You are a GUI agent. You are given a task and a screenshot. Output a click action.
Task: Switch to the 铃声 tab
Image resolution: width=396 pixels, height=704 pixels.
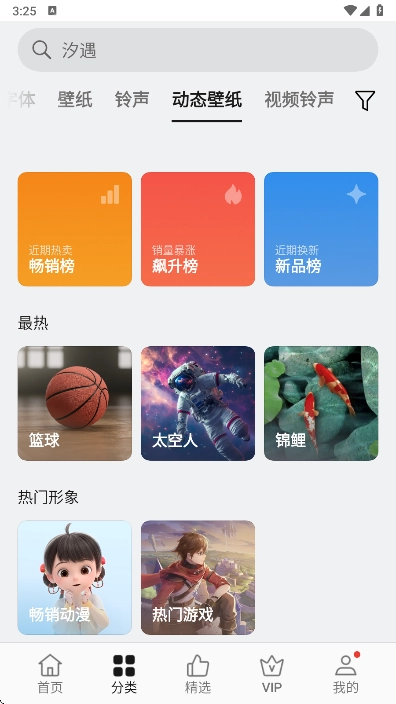[x=132, y=100]
